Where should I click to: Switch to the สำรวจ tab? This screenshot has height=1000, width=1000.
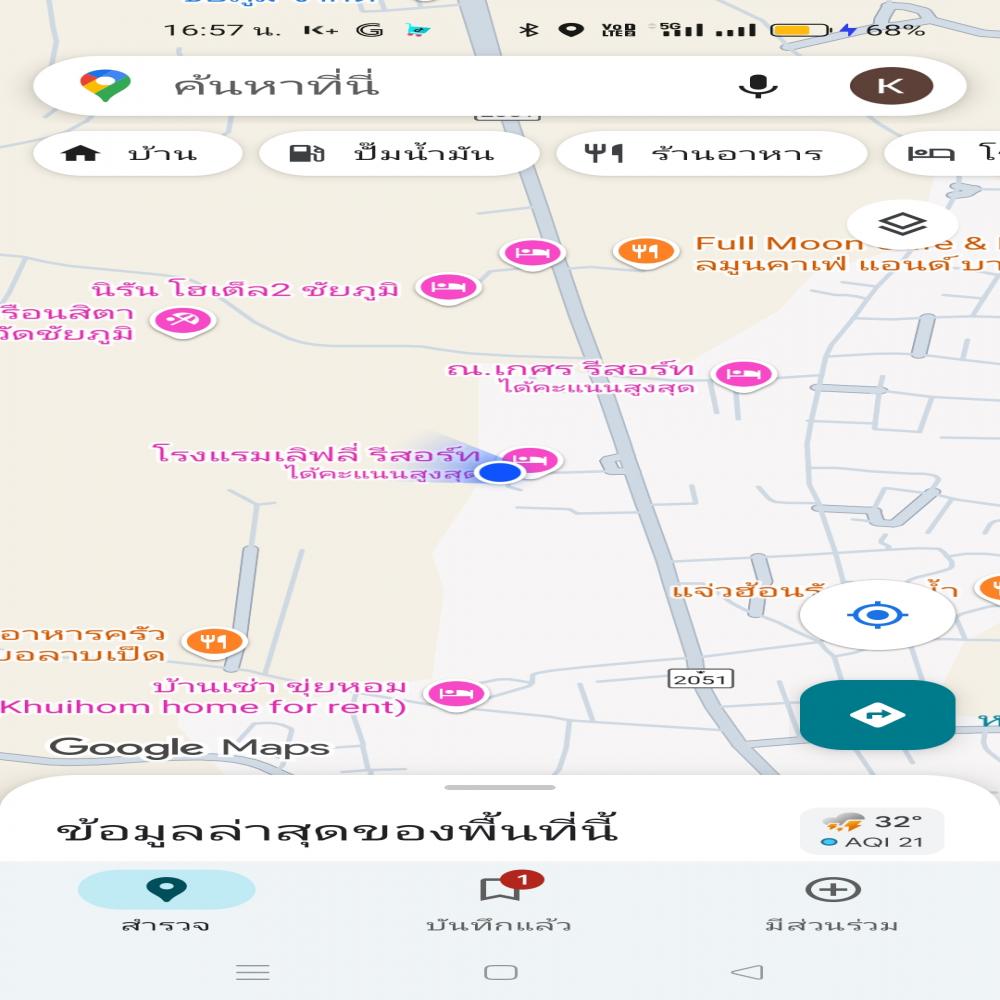166,901
